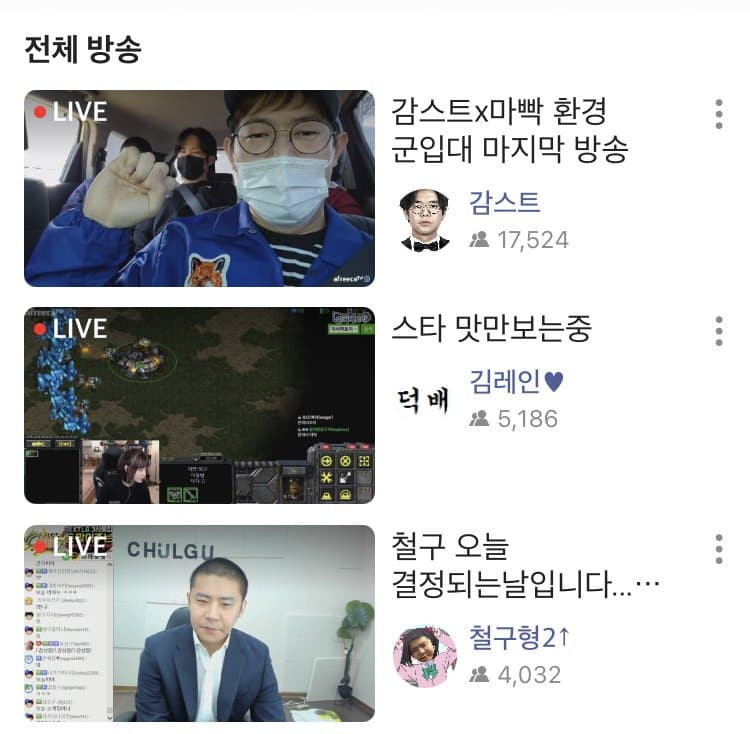This screenshot has height=734, width=750.
Task: Open overflow menu for 철구형2's broadcast
Action: click(718, 548)
